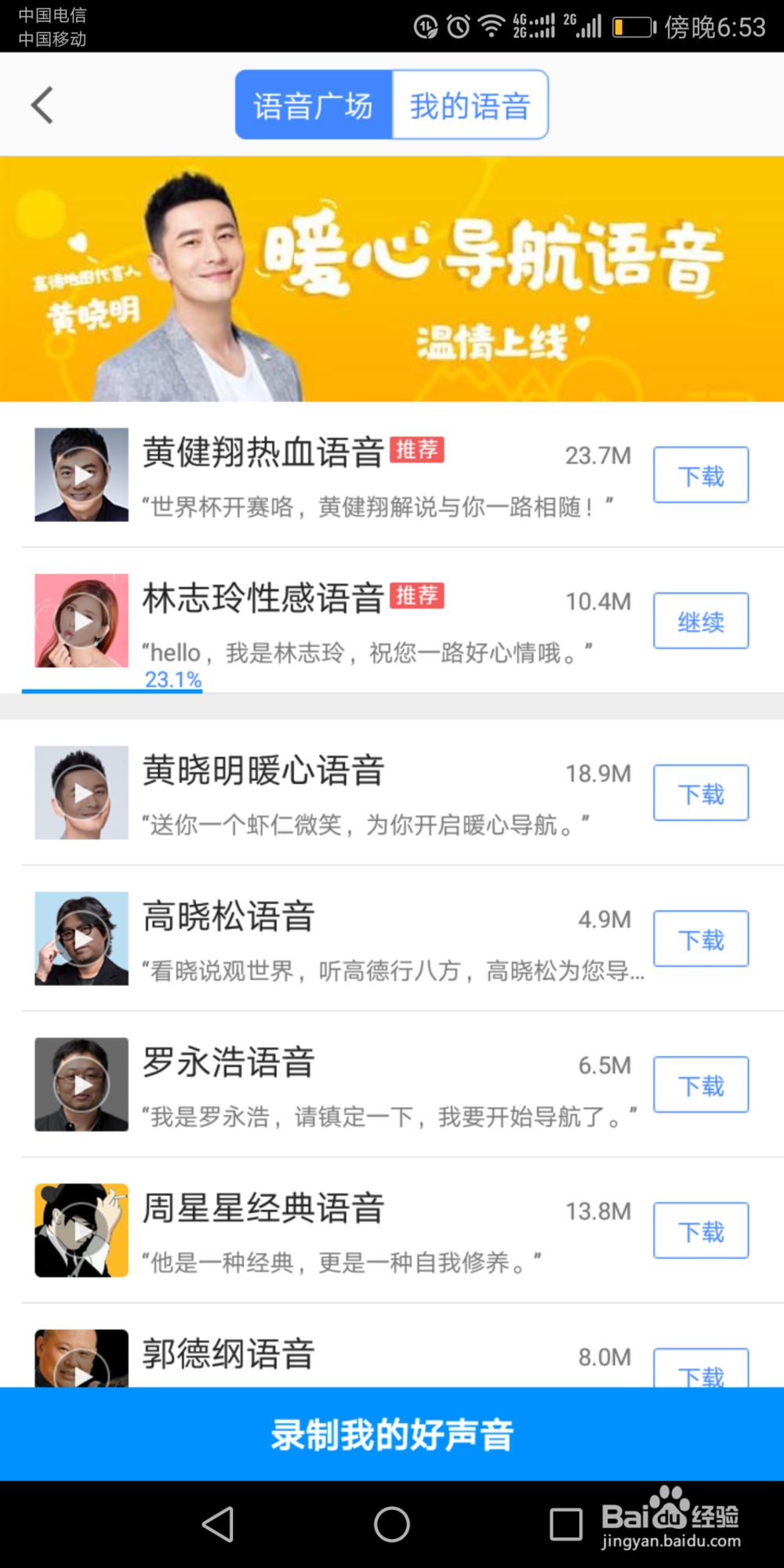Open the 黄晓明 promotional banner
This screenshot has width=784, height=1568.
tap(392, 278)
